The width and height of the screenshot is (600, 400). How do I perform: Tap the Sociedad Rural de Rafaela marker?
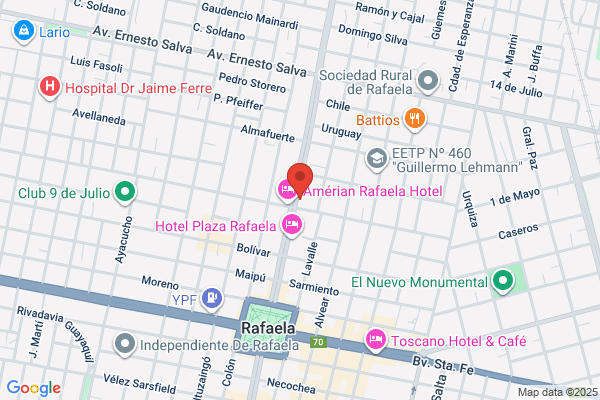[x=428, y=81]
